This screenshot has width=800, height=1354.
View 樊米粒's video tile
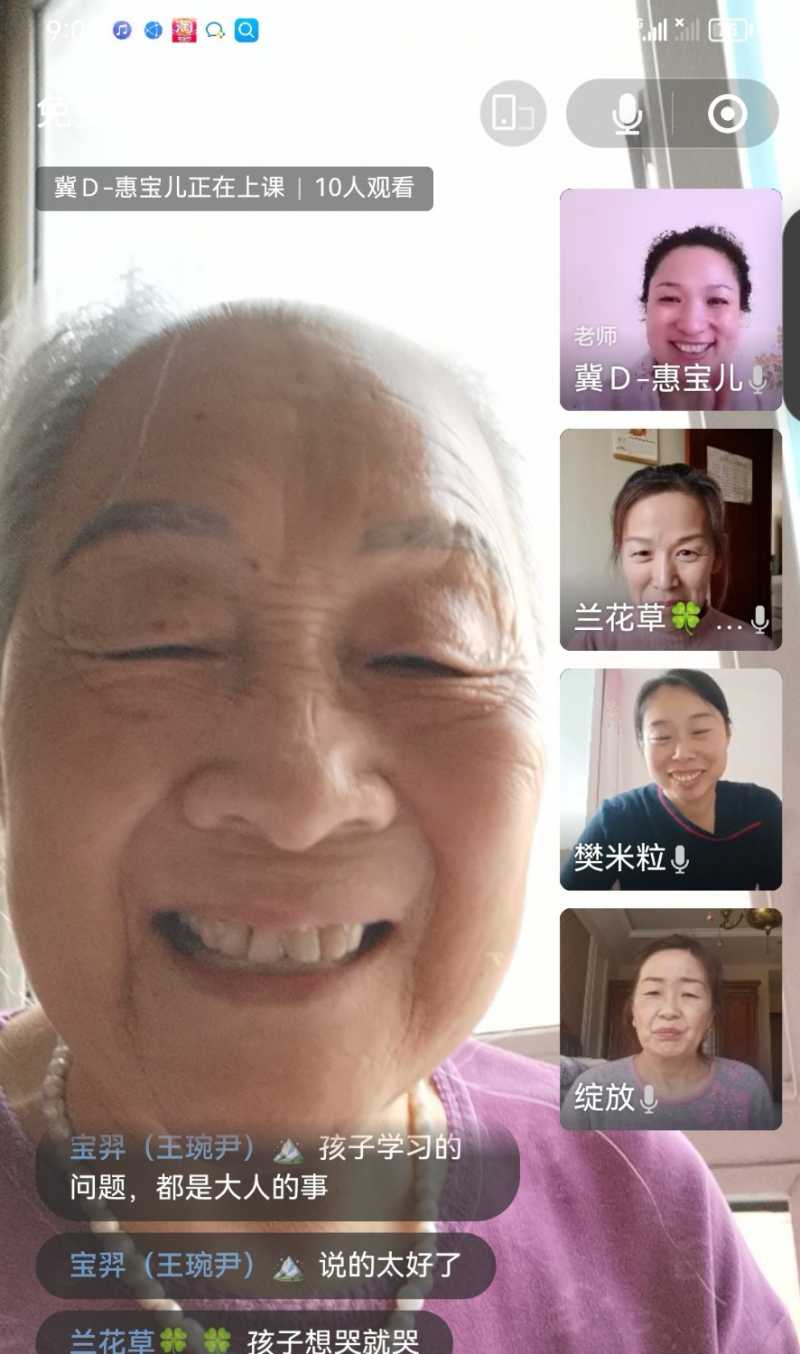(670, 779)
